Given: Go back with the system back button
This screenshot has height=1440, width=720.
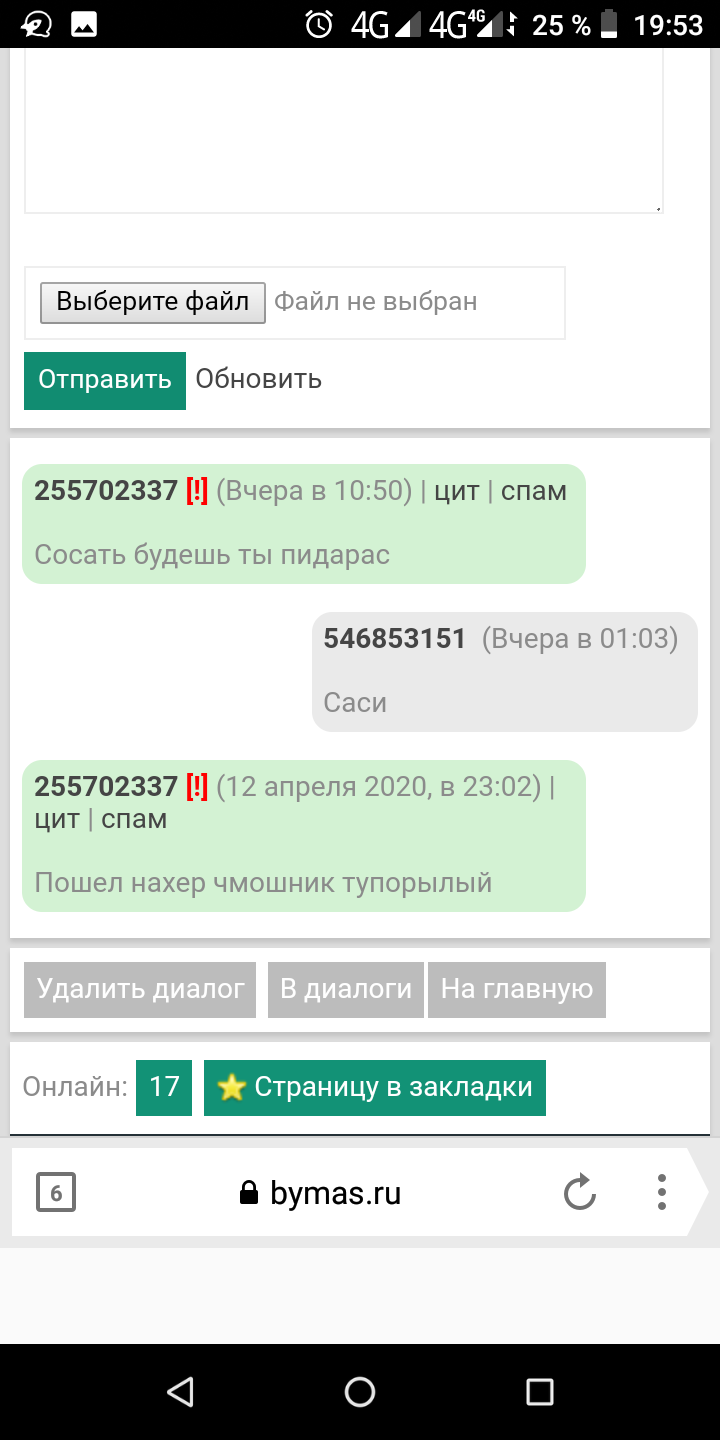Looking at the screenshot, I should point(180,1391).
